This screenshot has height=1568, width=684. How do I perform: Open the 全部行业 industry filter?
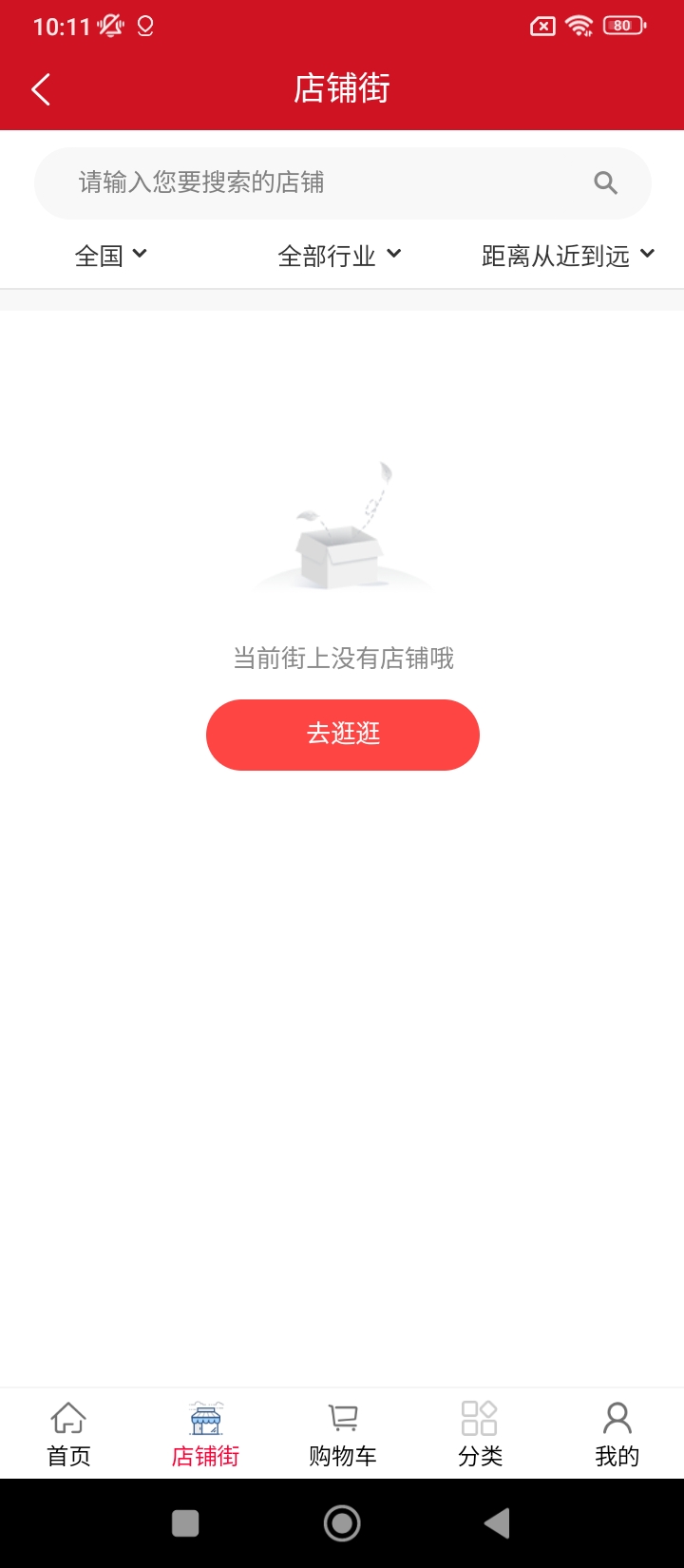(339, 255)
